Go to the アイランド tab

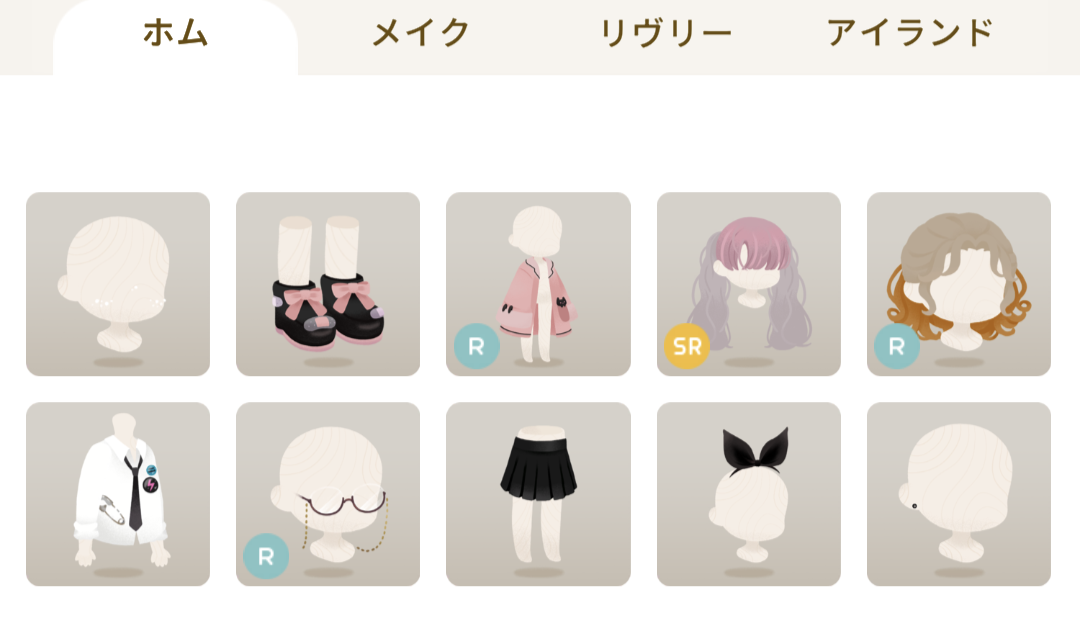click(x=909, y=34)
